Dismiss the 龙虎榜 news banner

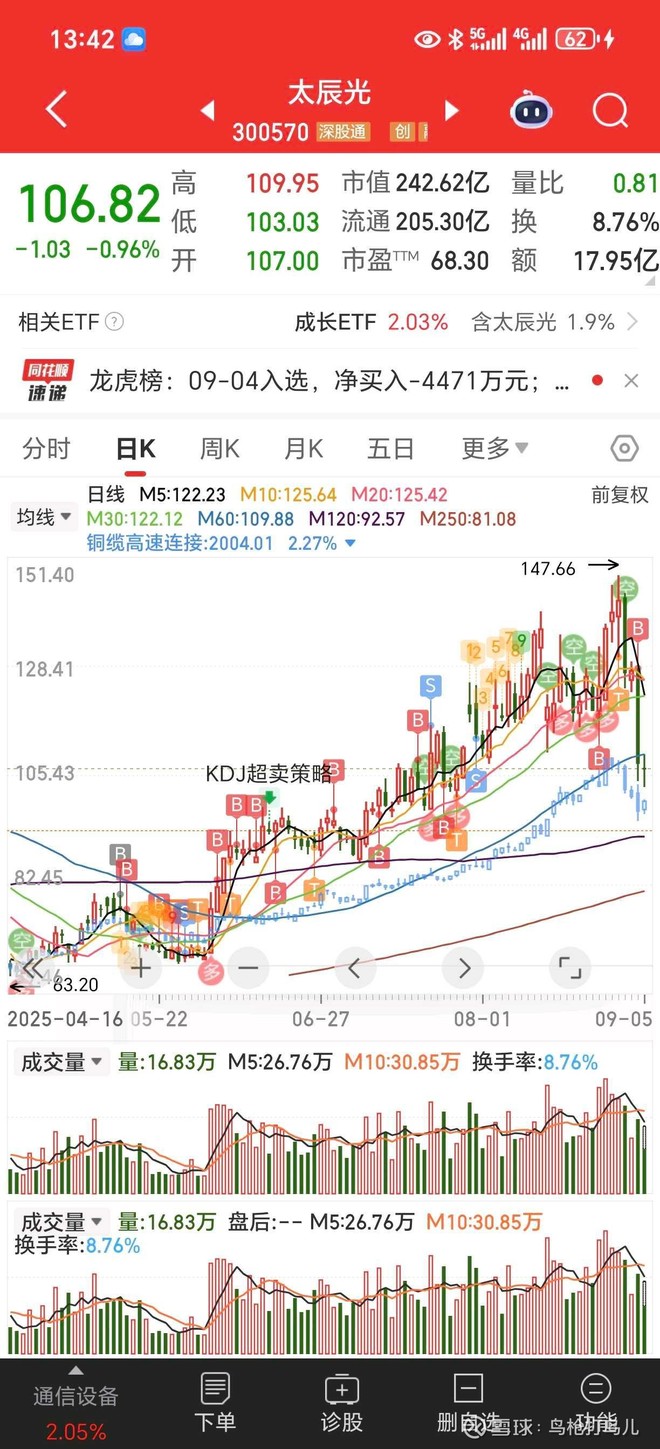(631, 381)
